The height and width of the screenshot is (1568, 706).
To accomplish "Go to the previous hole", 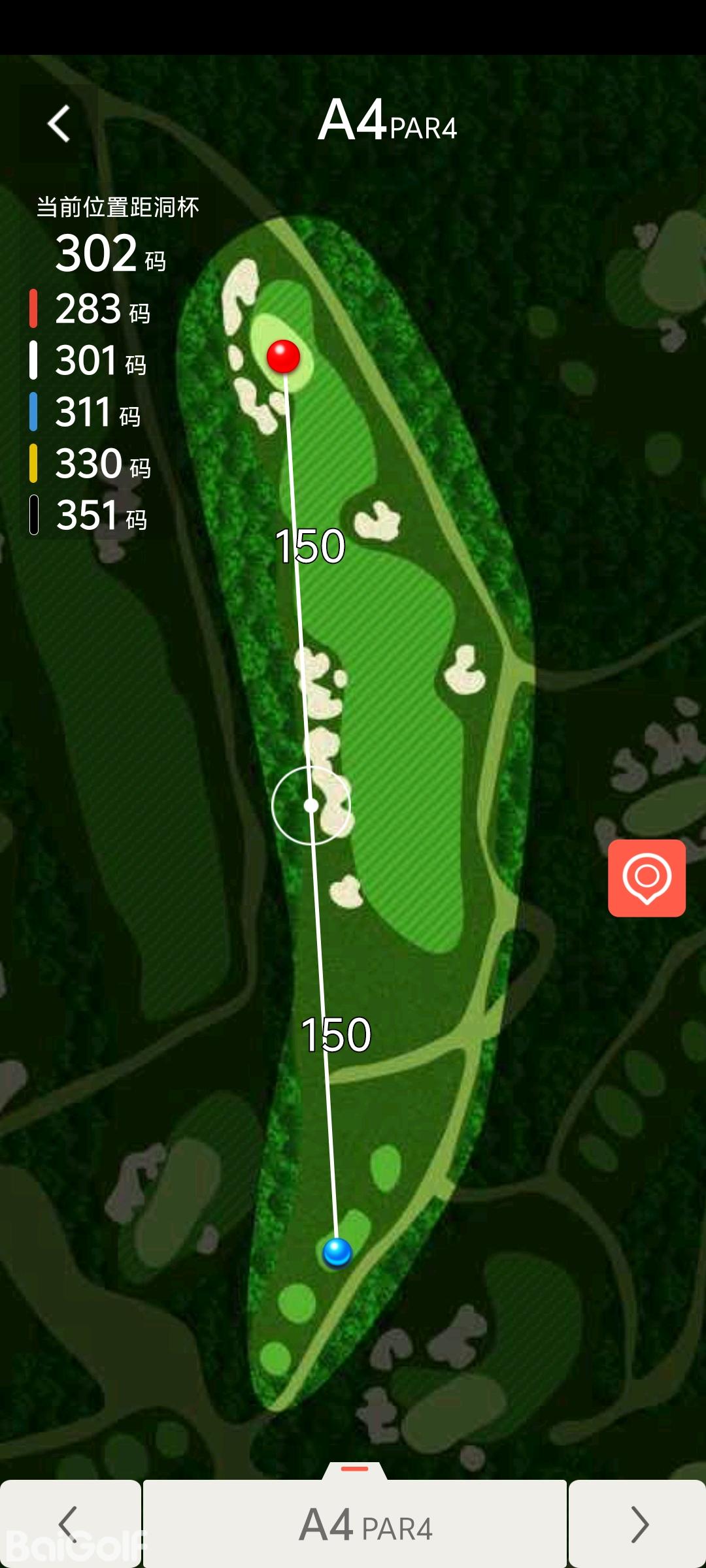I will (69, 1524).
